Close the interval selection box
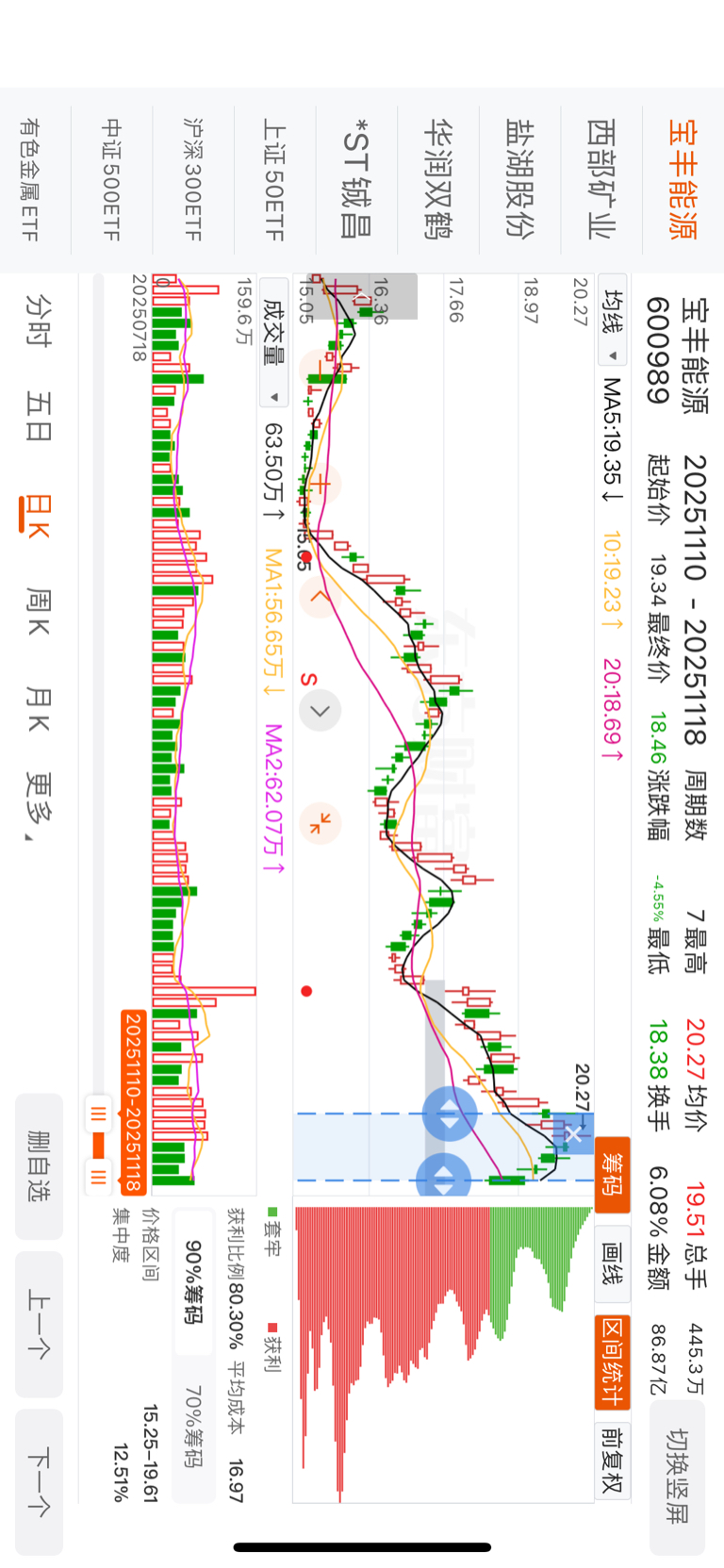Viewport: 724px width, 1568px height. tap(572, 1134)
